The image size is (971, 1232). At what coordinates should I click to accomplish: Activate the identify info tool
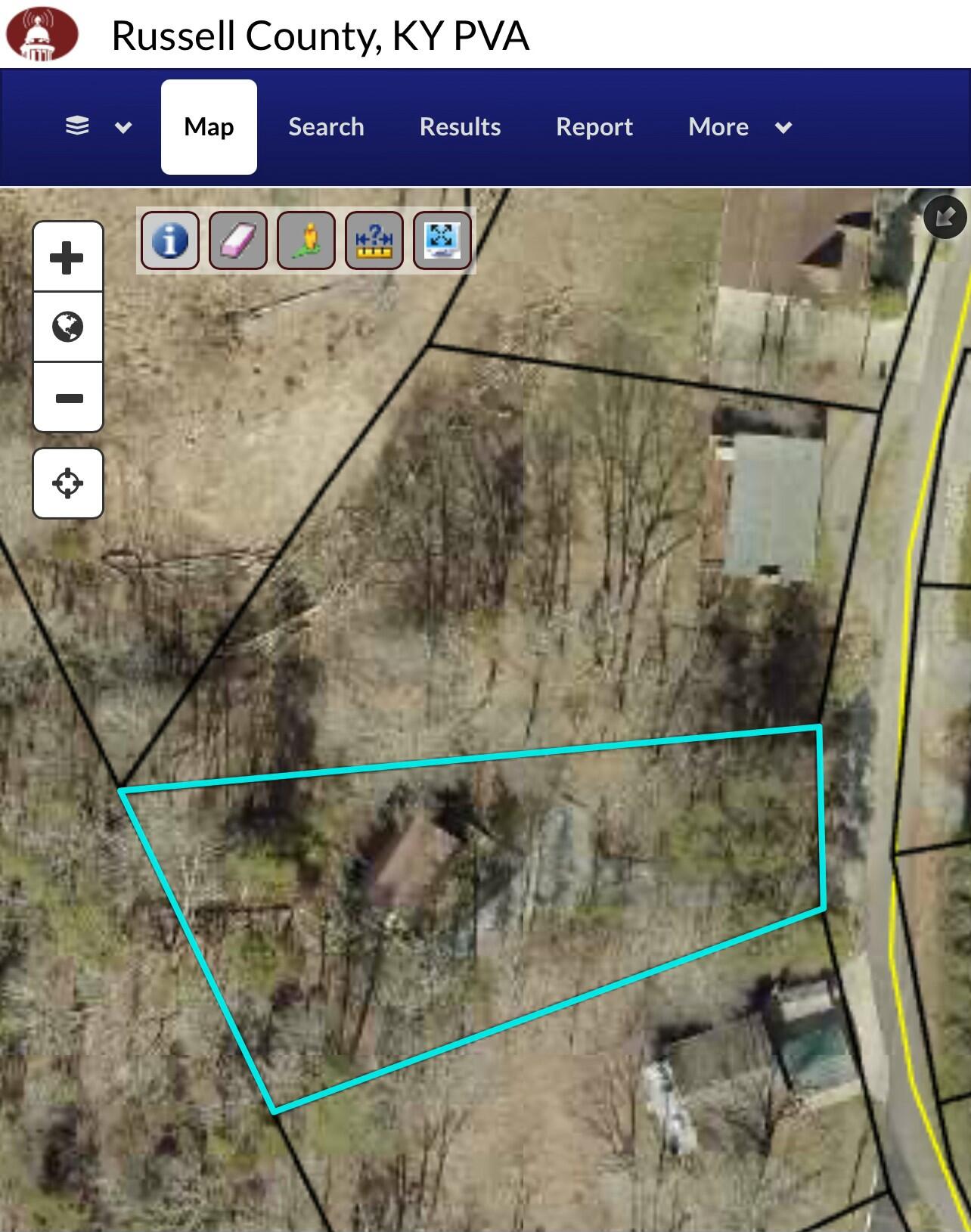tap(170, 241)
